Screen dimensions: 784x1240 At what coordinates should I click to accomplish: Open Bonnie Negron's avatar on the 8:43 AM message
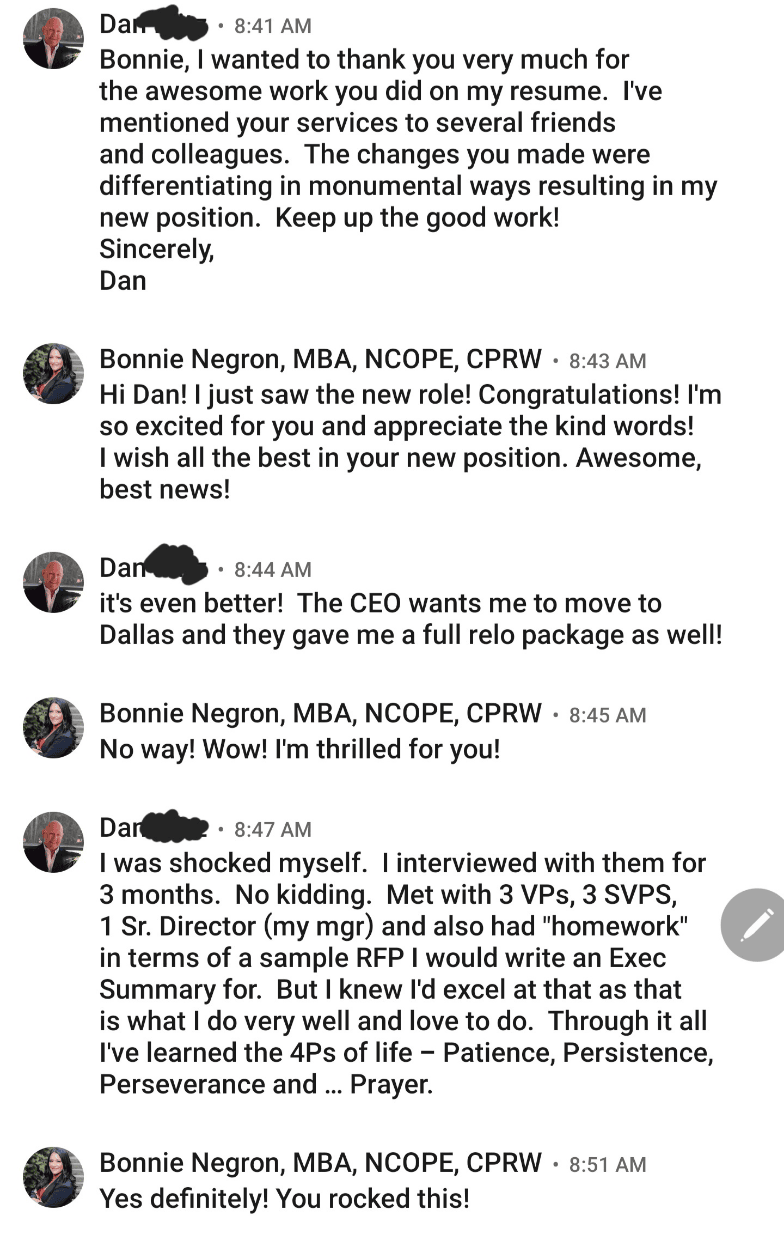tap(53, 374)
